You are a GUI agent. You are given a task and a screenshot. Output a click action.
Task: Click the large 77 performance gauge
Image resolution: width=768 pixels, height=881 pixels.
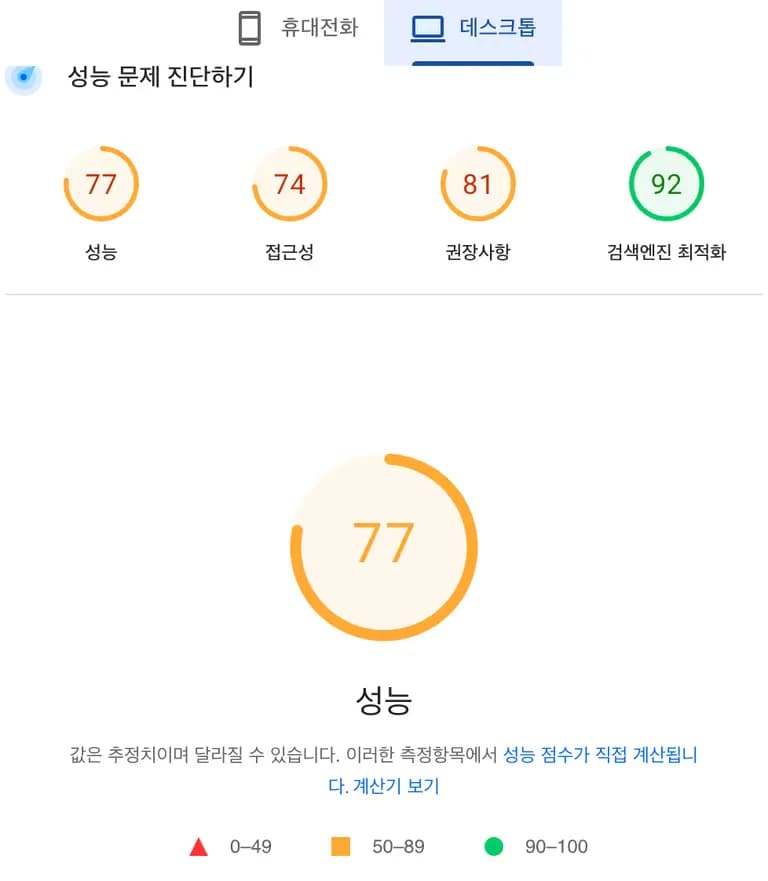384,543
